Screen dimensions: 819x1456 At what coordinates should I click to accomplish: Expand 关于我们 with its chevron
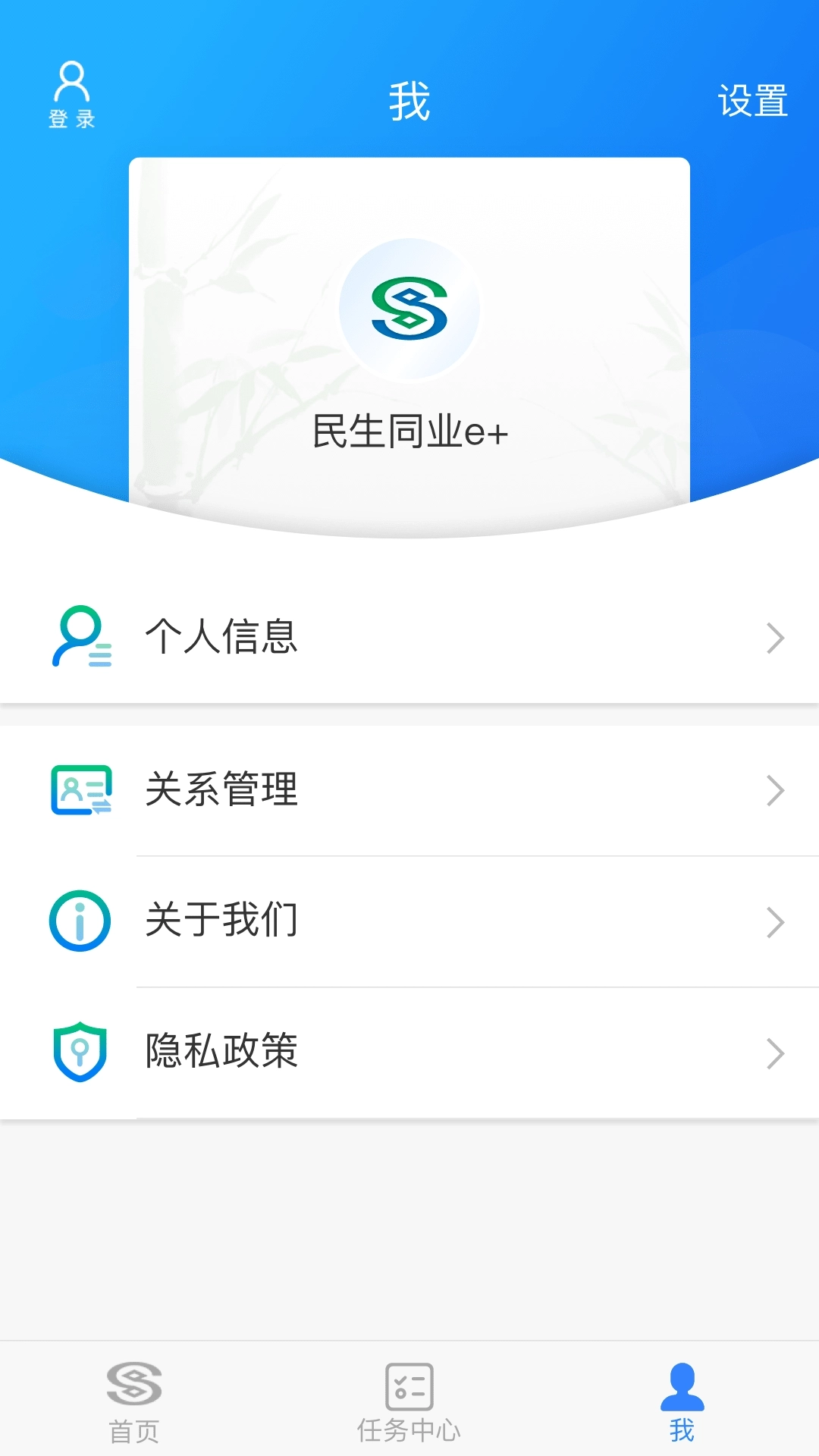(x=777, y=921)
